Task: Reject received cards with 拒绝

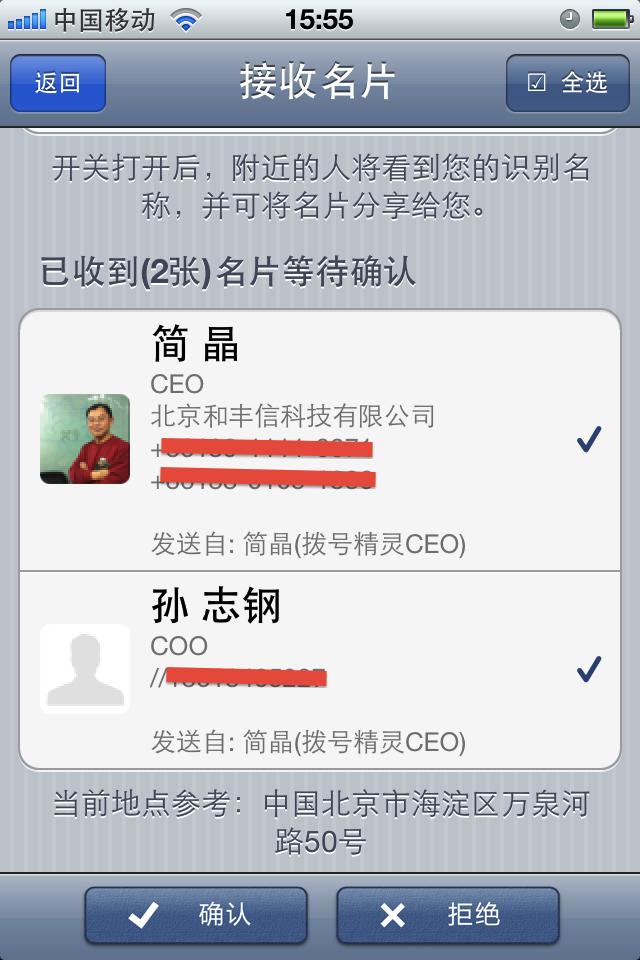Action: [448, 915]
